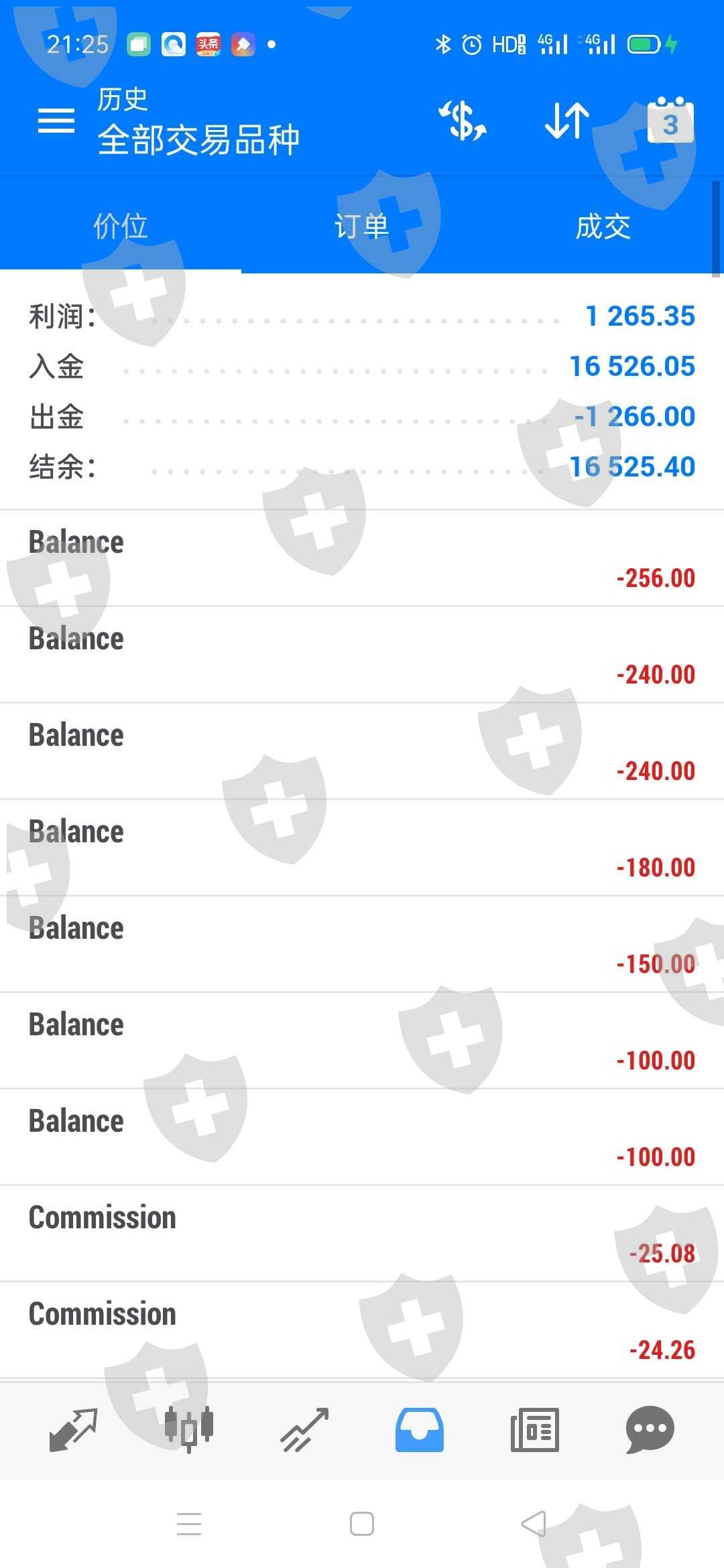The image size is (724, 1568).
Task: Expand the Balance entry of -180.00
Action: coord(362,848)
